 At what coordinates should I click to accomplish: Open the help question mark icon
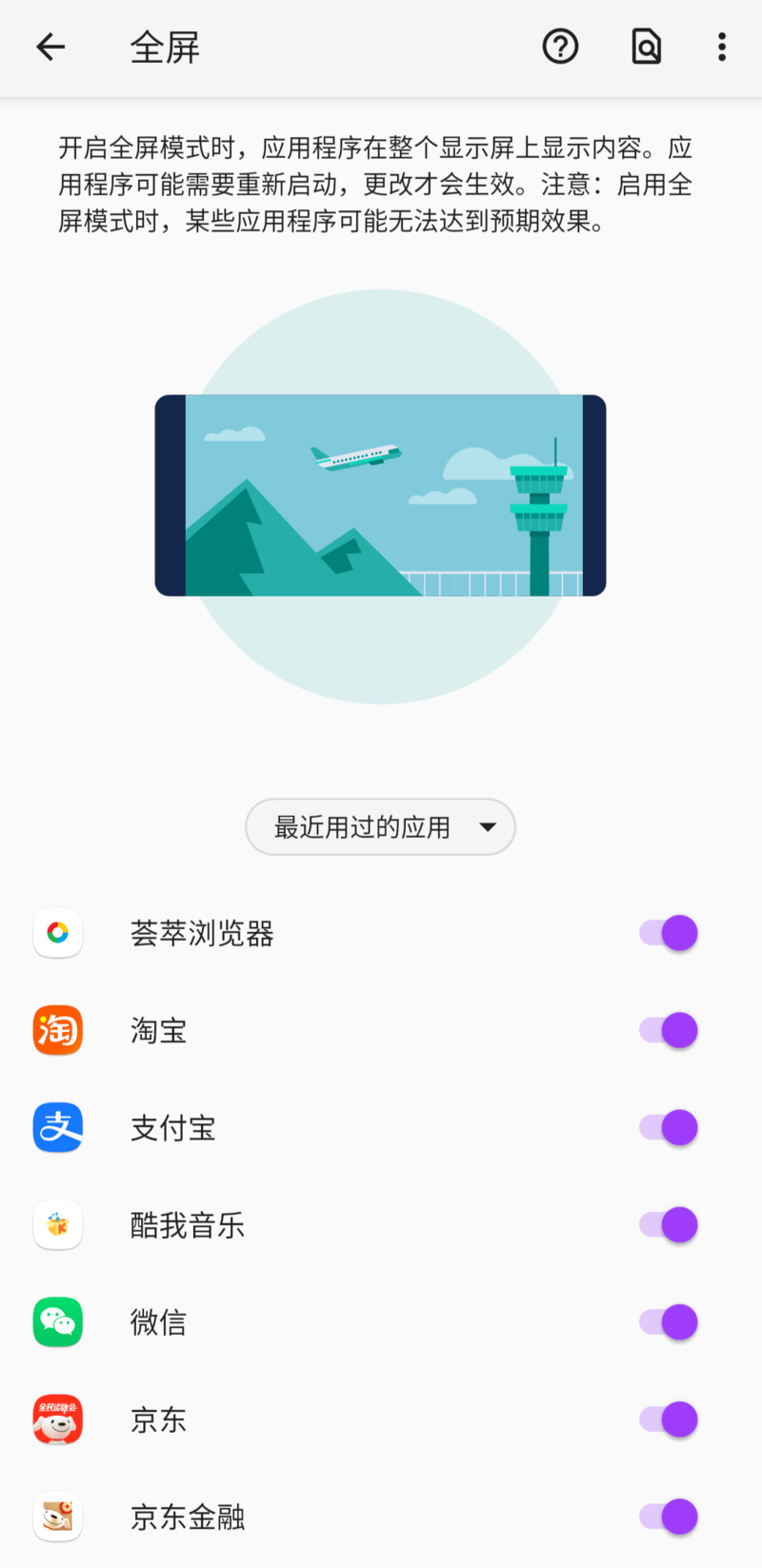click(x=560, y=47)
